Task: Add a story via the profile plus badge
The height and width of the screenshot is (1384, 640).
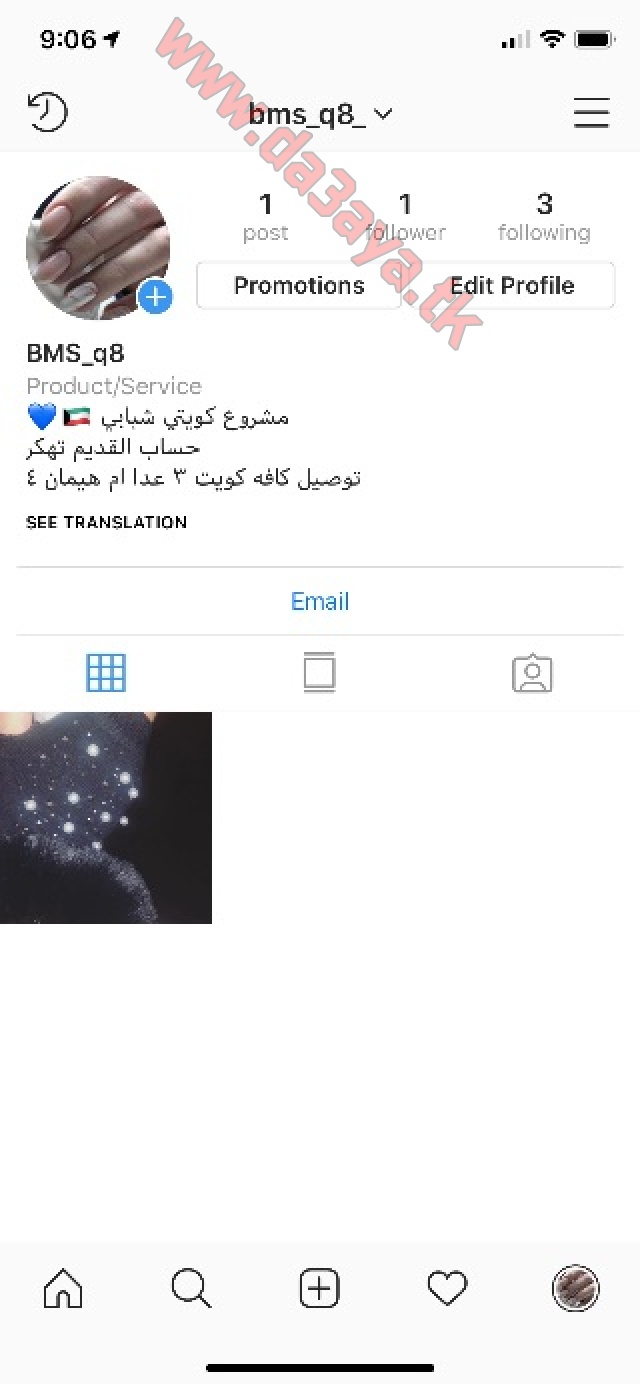Action: point(155,296)
